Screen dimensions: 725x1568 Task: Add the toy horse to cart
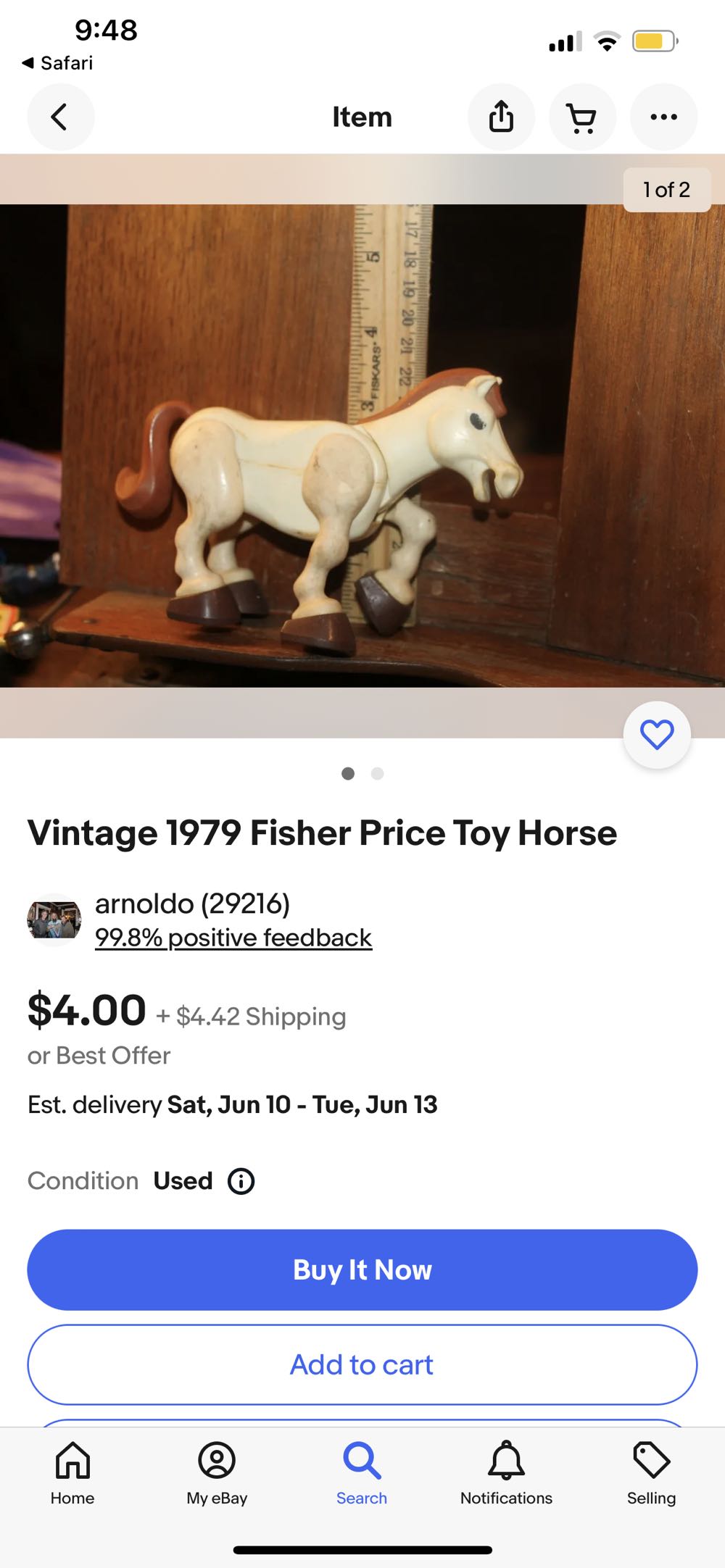(362, 1364)
